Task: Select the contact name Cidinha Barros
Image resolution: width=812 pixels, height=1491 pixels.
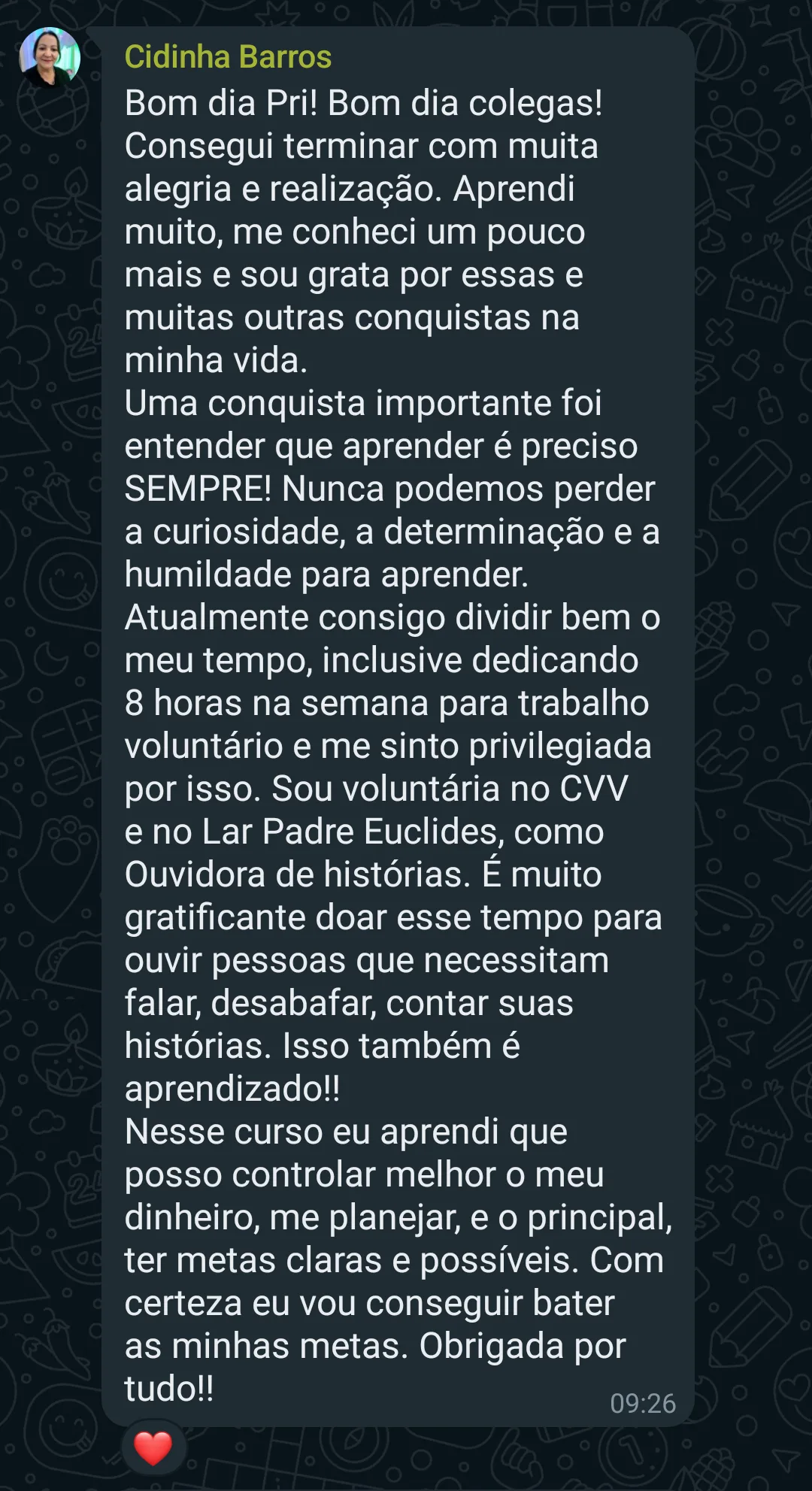Action: point(229,56)
